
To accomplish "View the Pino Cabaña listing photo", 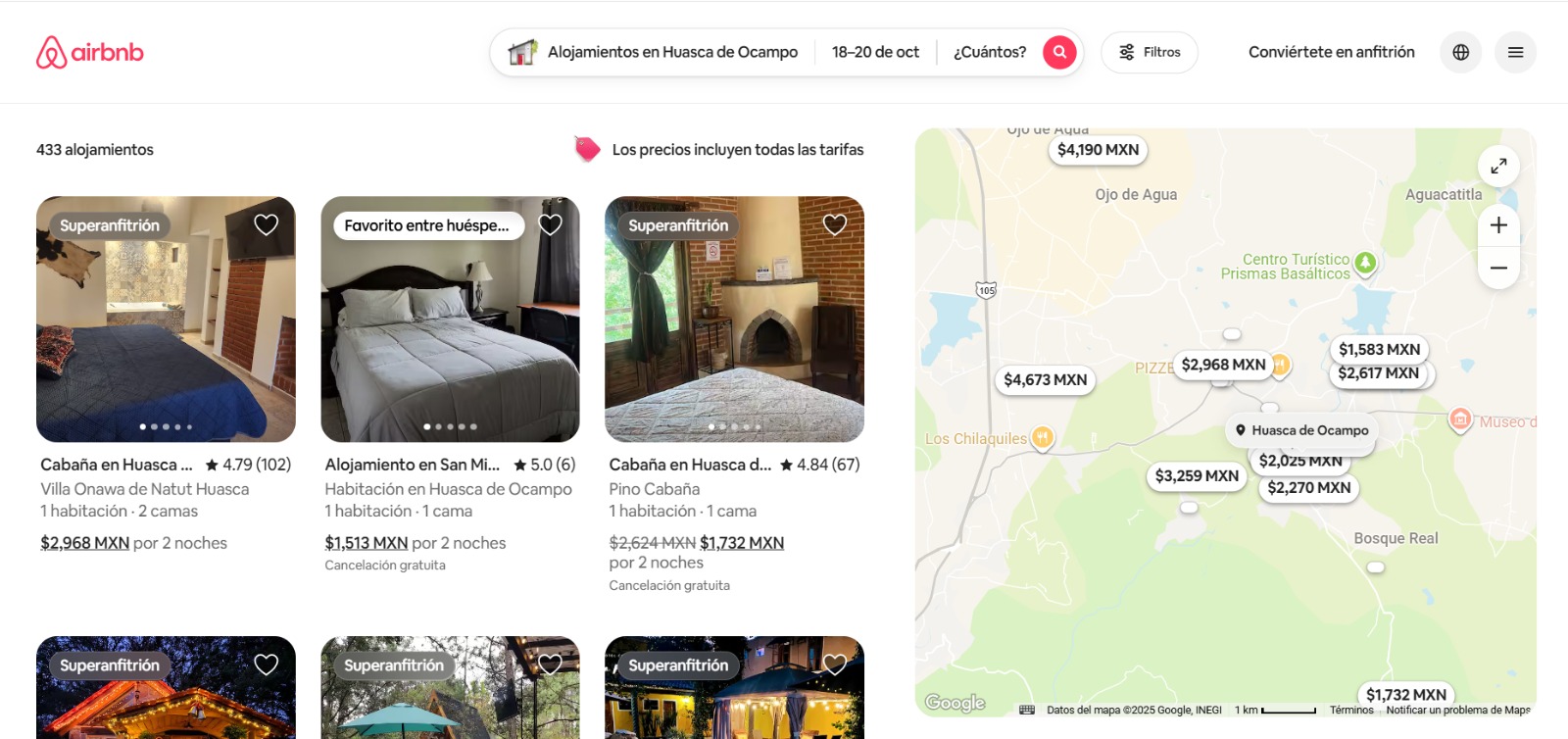I will pos(734,323).
